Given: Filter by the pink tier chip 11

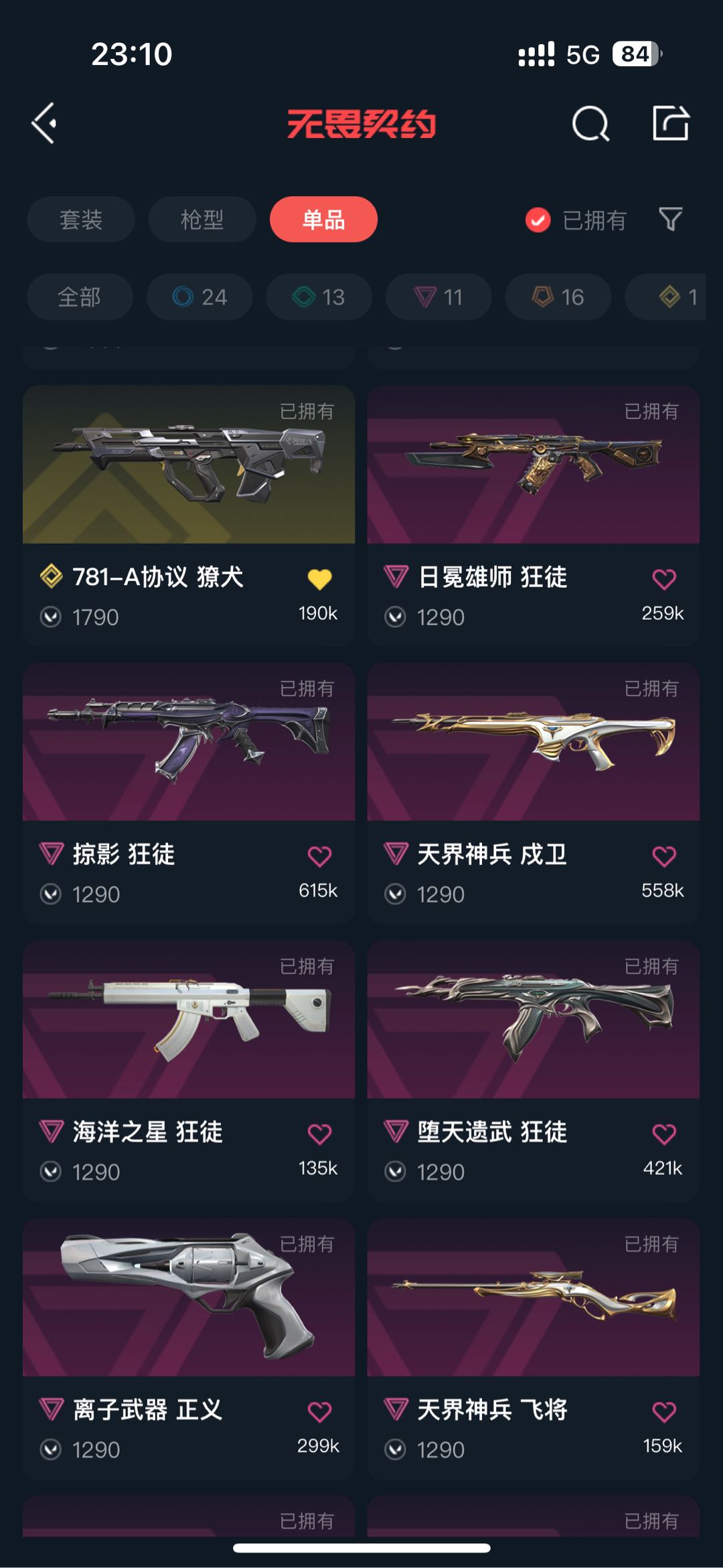Looking at the screenshot, I should (438, 297).
